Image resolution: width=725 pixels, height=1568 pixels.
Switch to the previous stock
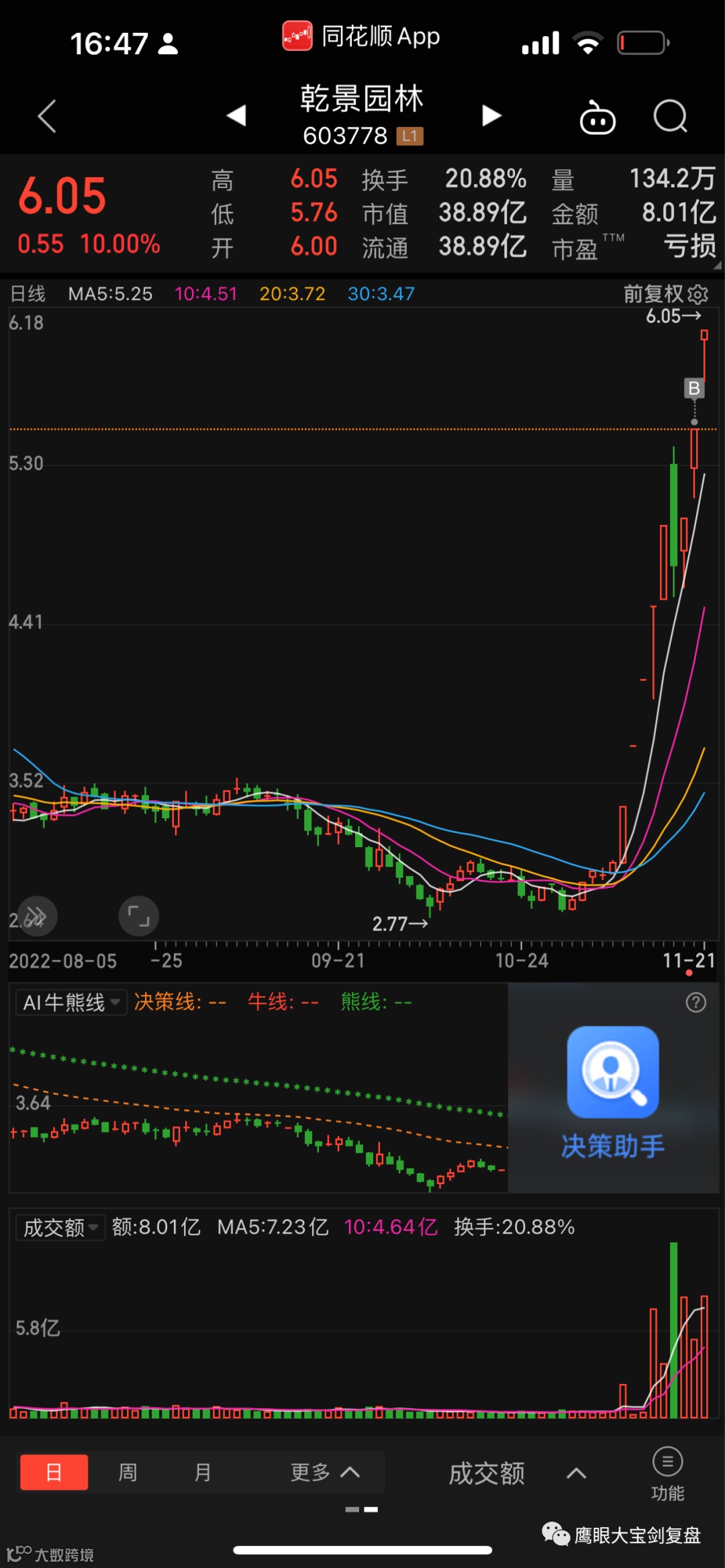click(x=236, y=115)
